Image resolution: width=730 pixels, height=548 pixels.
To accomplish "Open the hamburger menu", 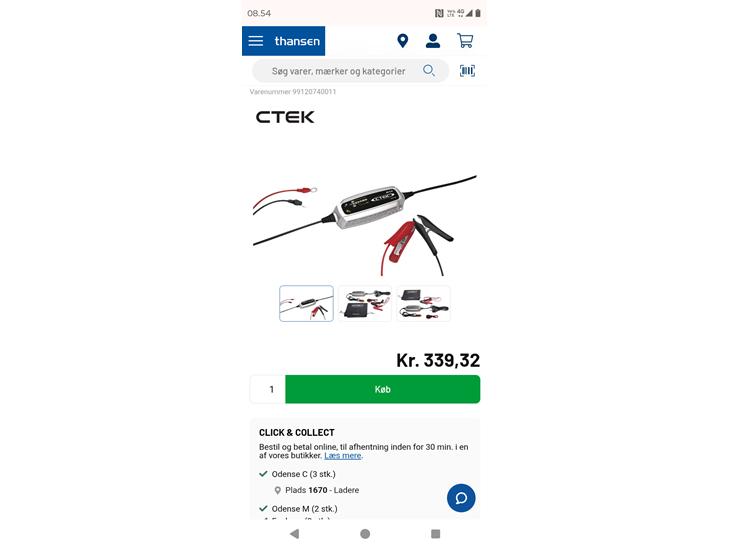I will 256,41.
